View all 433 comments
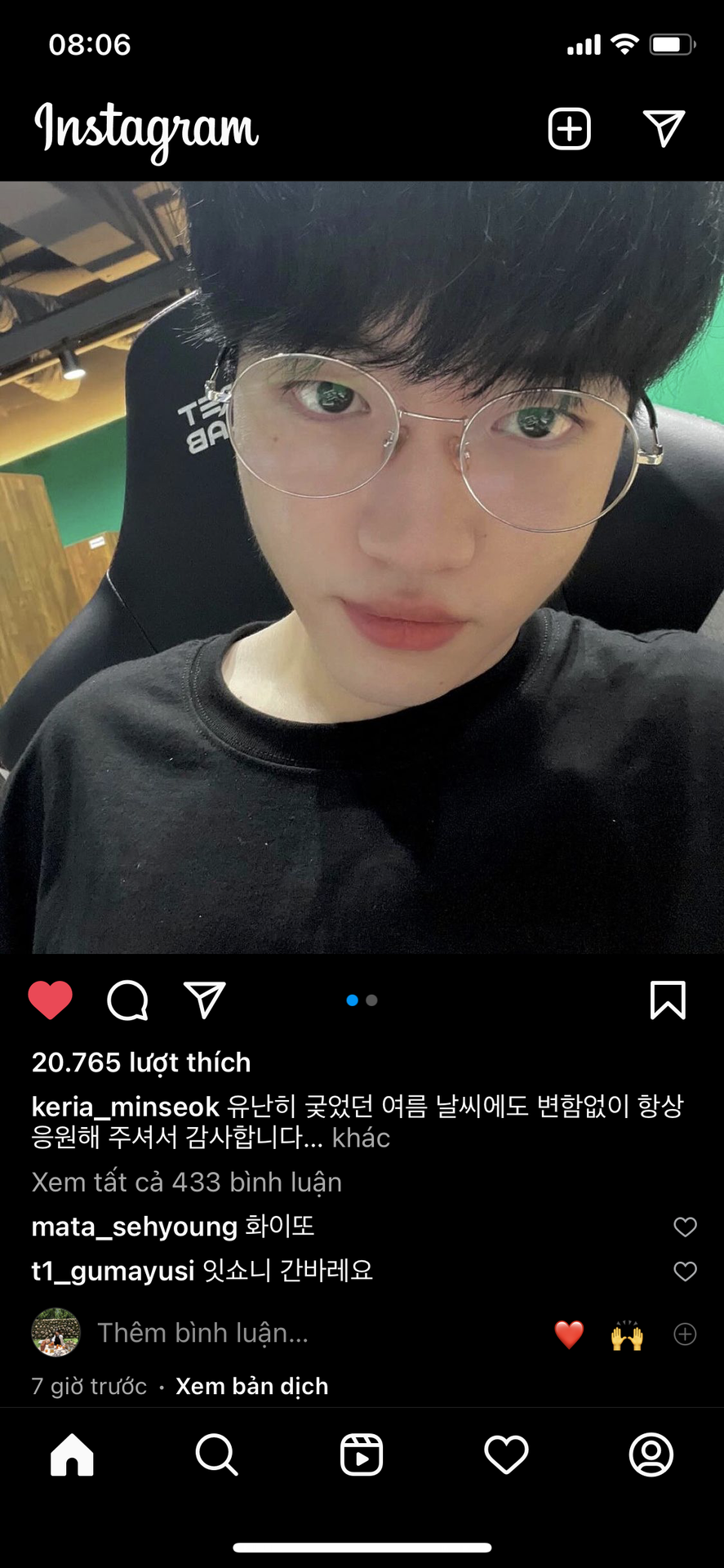The width and height of the screenshot is (724, 1568). pos(187,1182)
